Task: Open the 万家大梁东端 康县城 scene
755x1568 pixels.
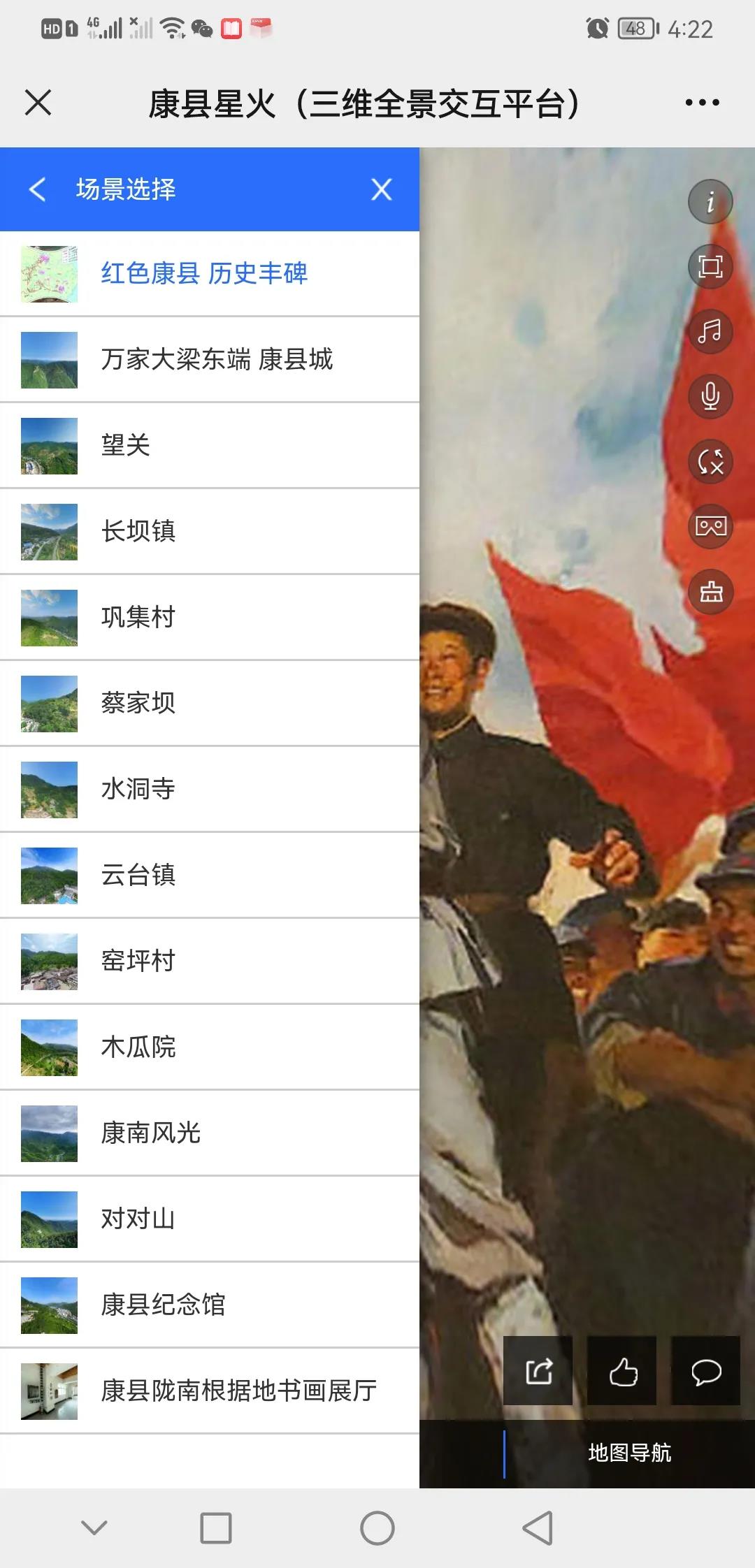Action: click(210, 360)
